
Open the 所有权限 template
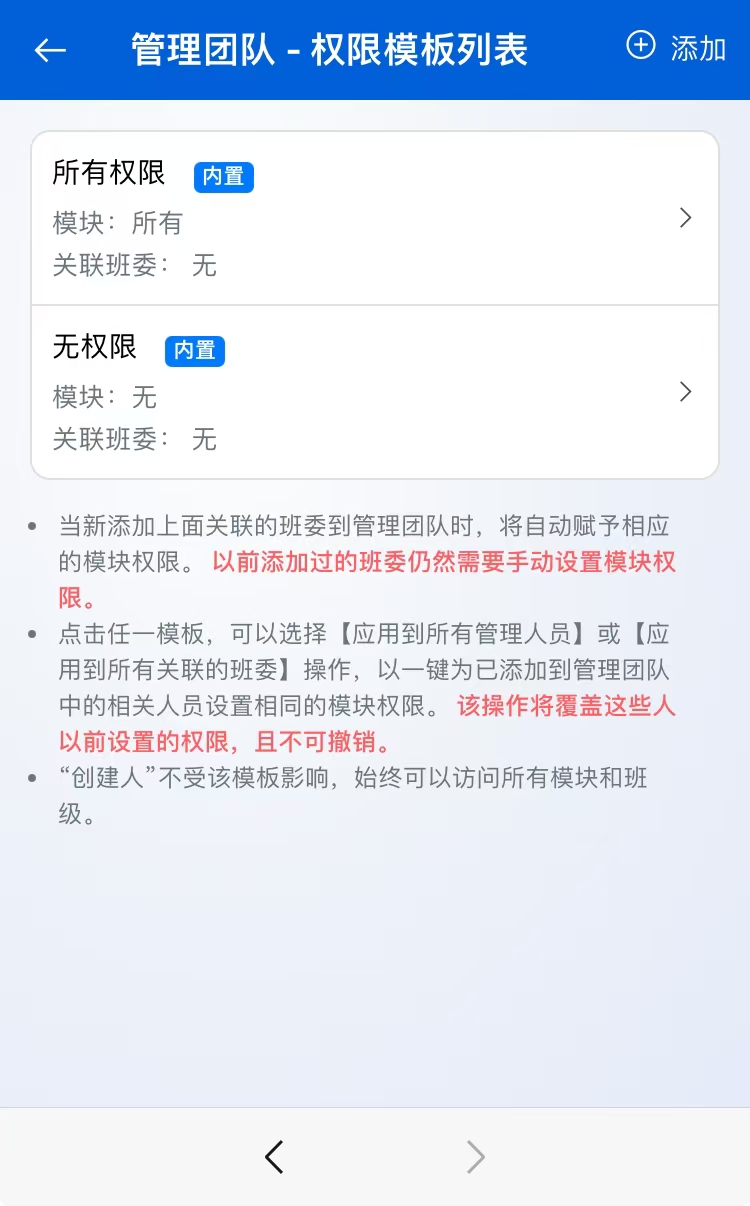[x=375, y=218]
